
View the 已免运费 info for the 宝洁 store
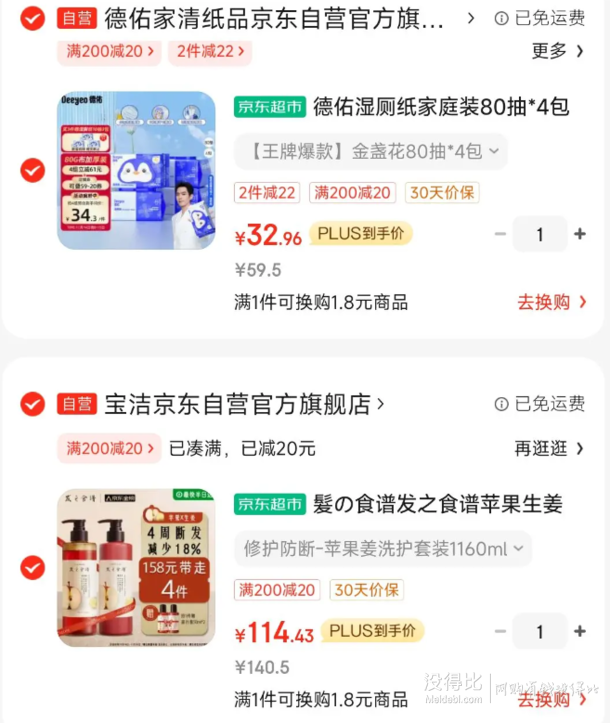[540, 404]
